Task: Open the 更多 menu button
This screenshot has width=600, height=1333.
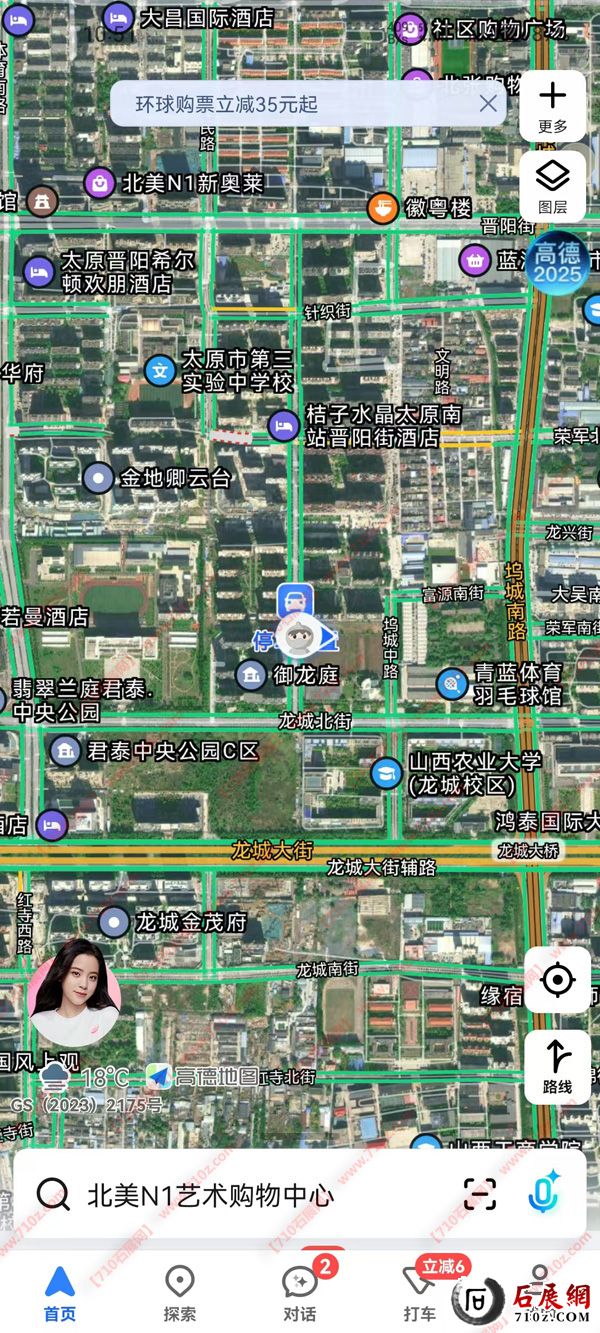Action: (x=552, y=106)
